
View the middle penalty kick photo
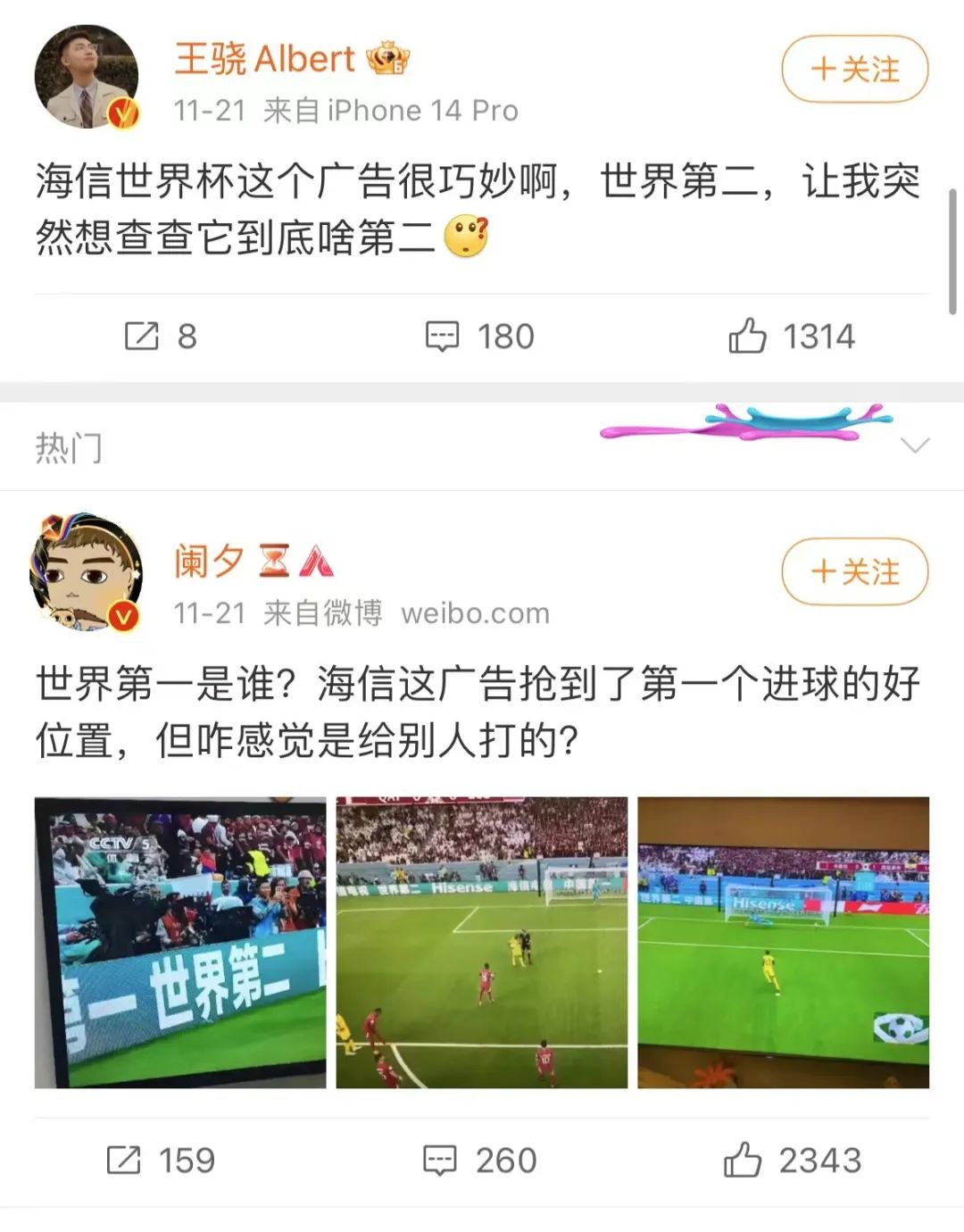pyautogui.click(x=481, y=942)
